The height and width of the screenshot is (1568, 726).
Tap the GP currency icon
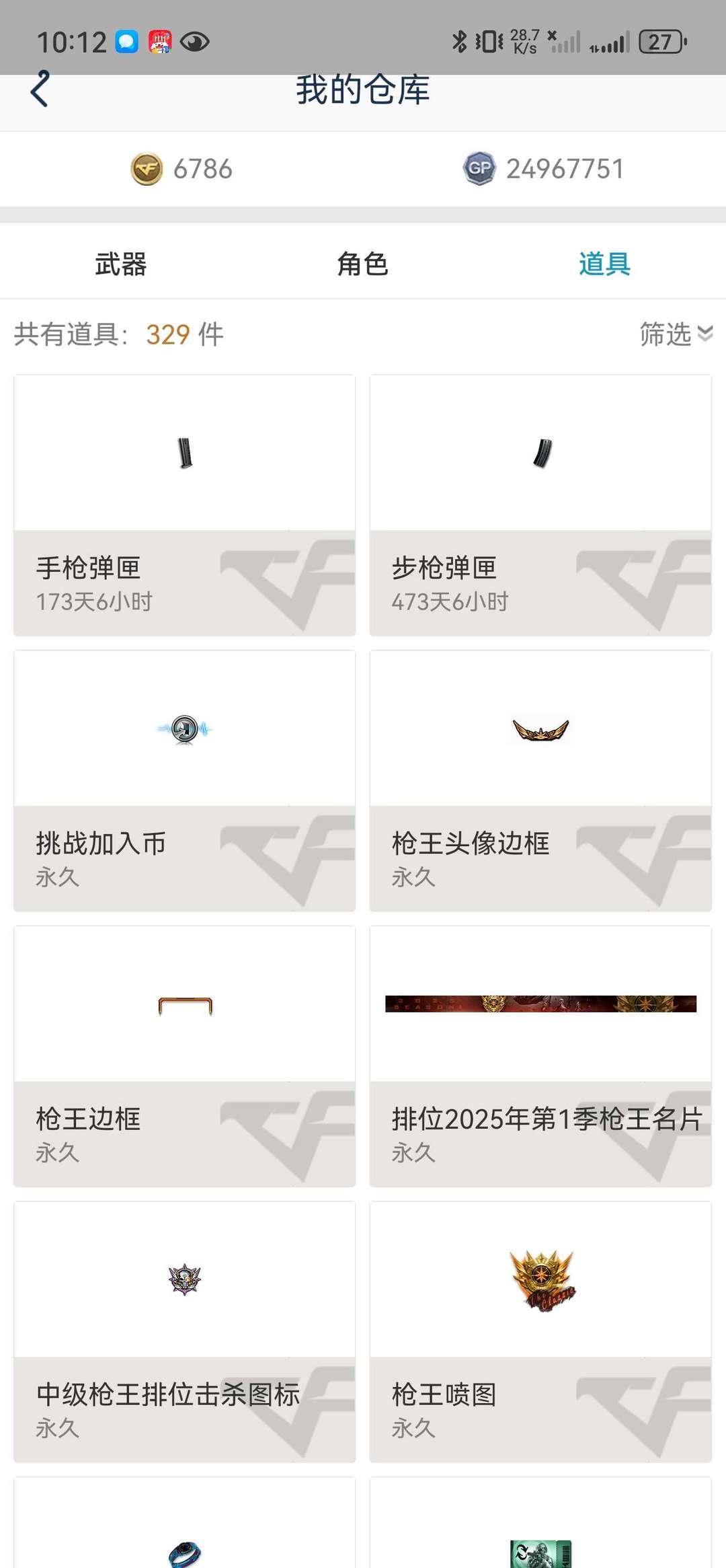point(479,170)
